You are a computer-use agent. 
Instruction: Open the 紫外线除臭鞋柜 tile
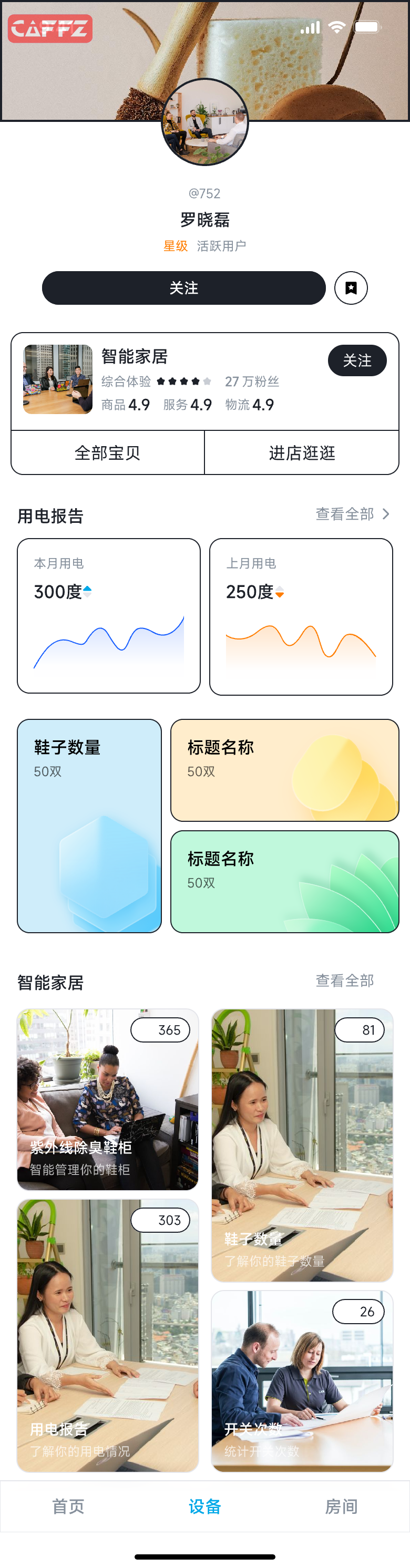point(107,1099)
